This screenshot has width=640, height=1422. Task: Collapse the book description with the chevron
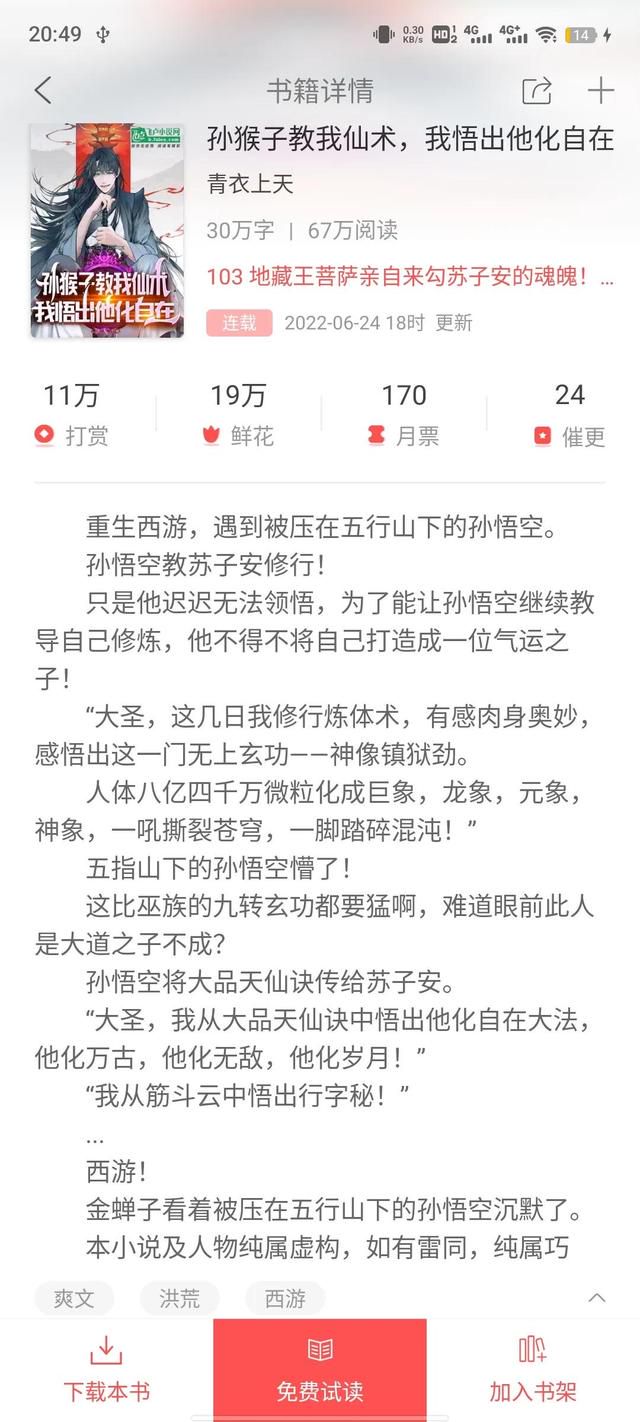pyautogui.click(x=596, y=1298)
